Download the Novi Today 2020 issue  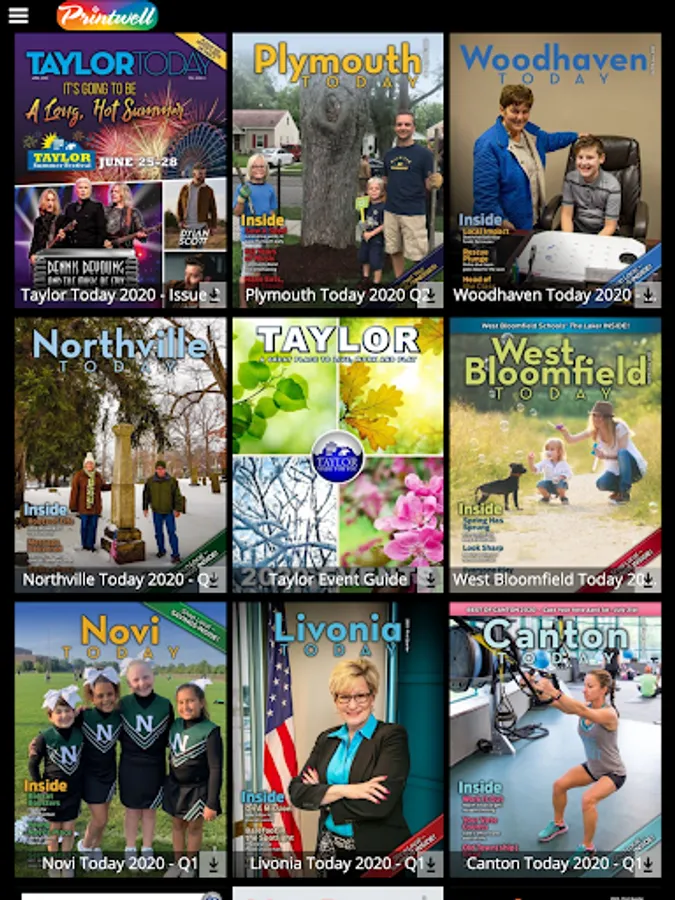pyautogui.click(x=213, y=864)
